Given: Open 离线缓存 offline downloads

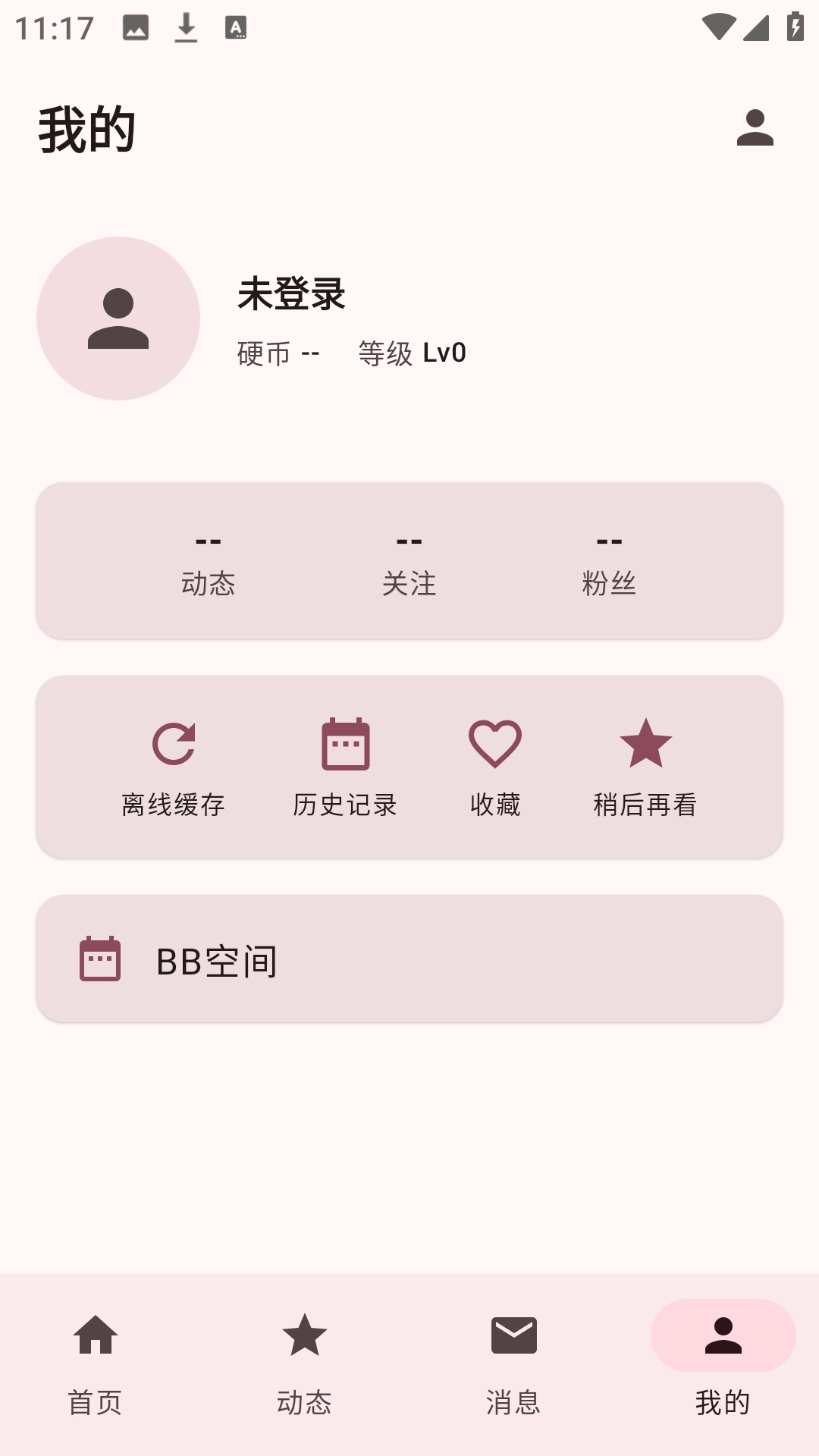Looking at the screenshot, I should 174,767.
